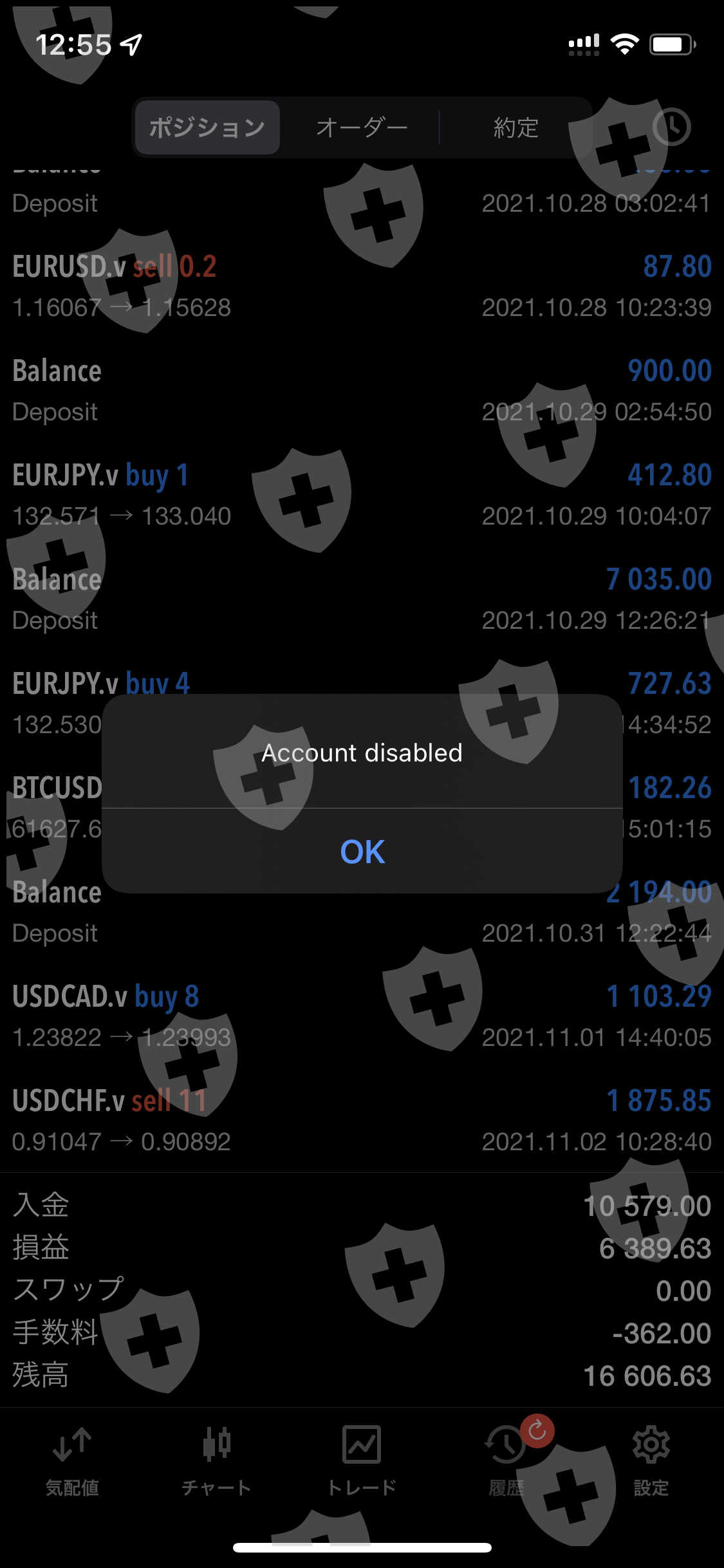Open the clock period filter icon
724x1568 pixels.
tap(671, 127)
